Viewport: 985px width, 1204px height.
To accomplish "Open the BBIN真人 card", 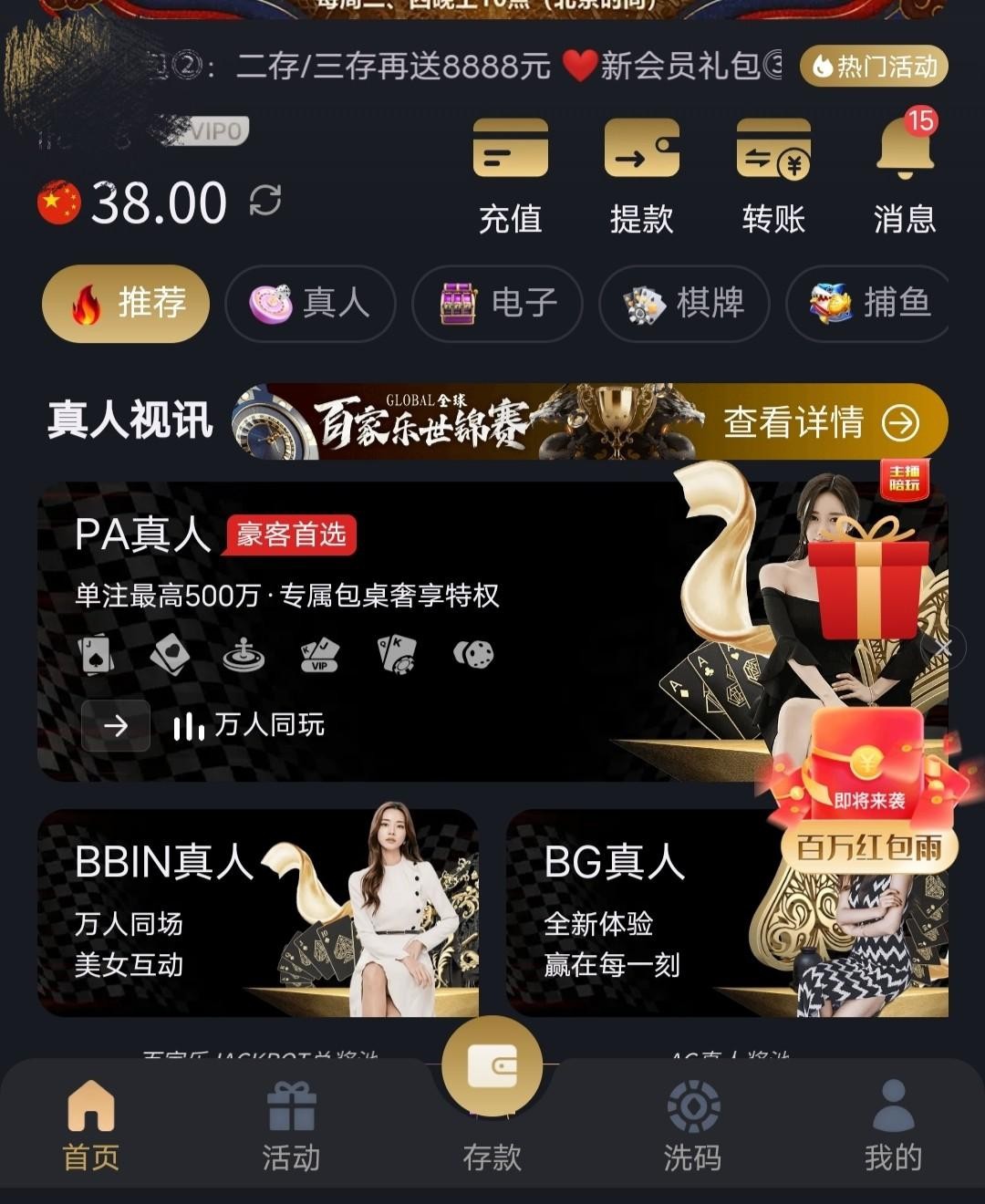I will coord(257,913).
